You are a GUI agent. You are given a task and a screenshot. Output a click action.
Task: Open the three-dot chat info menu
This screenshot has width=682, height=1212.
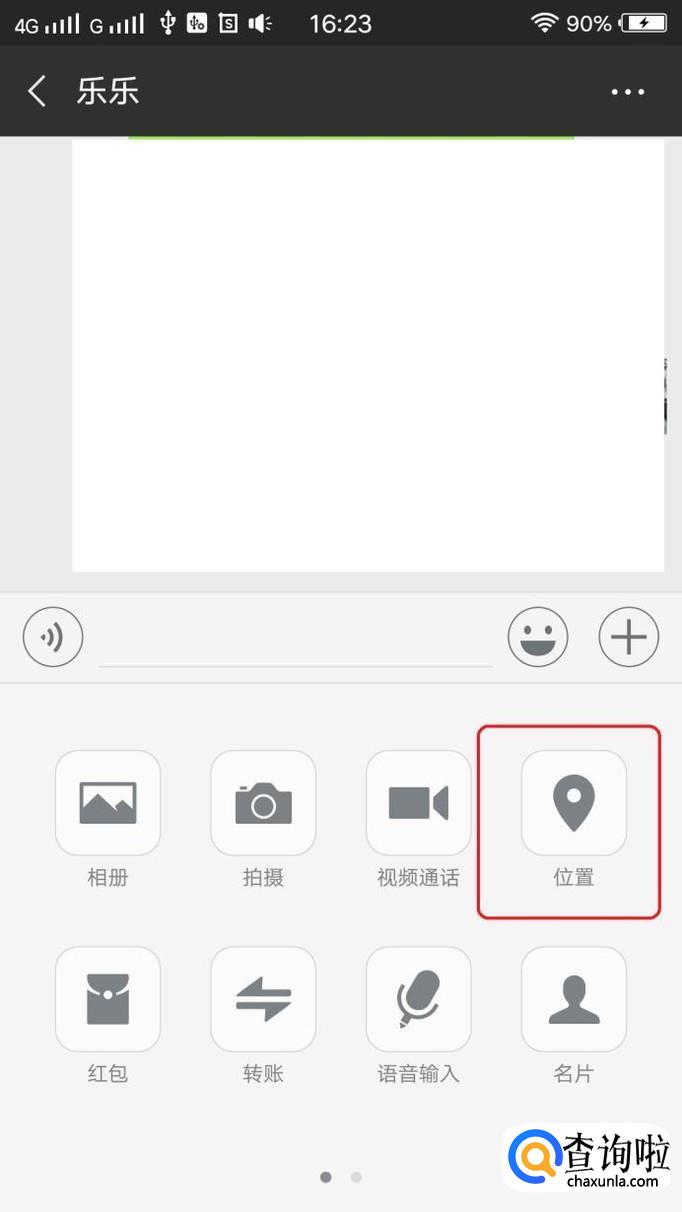(x=627, y=92)
